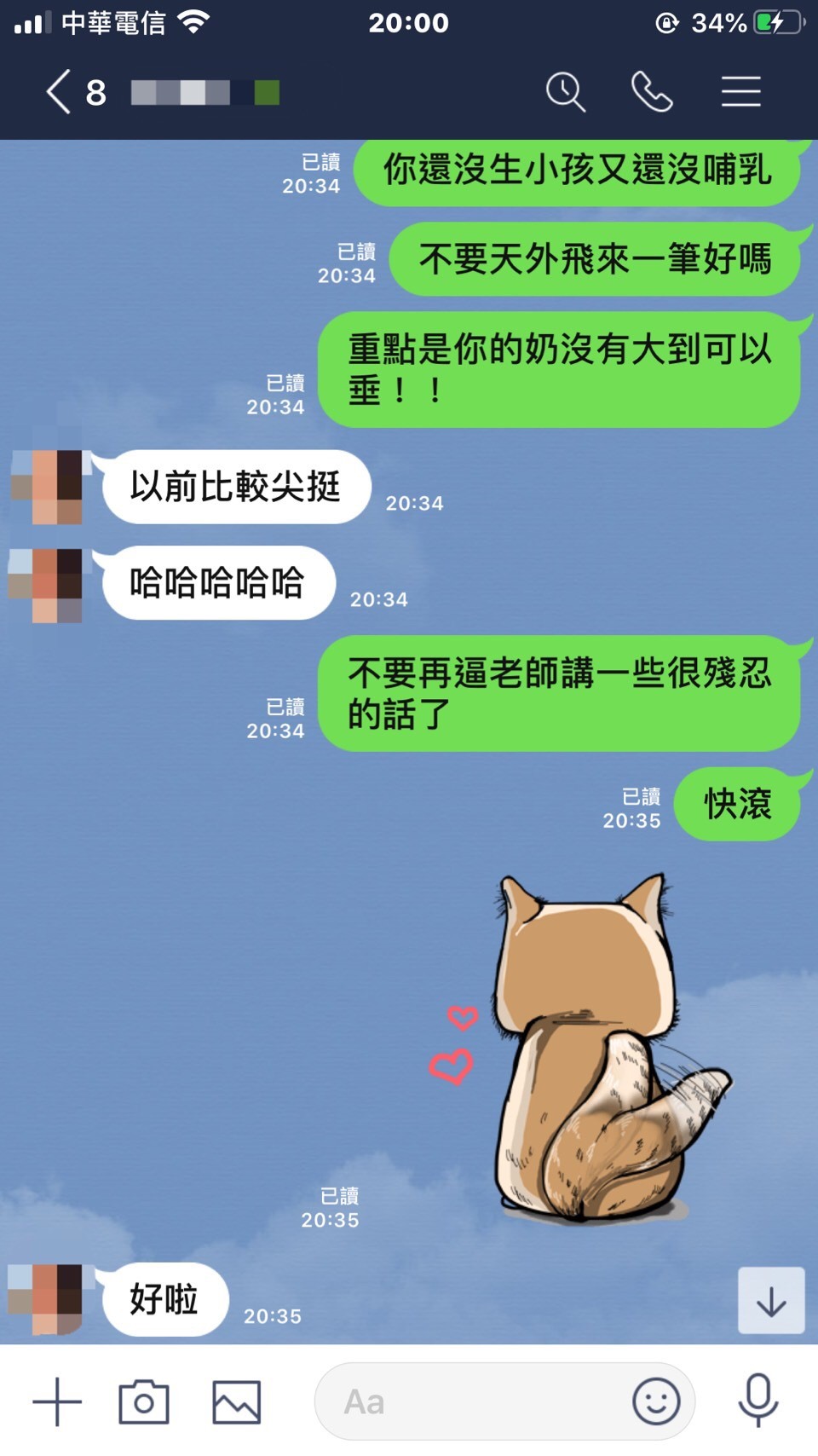818x1456 pixels.
Task: Open the photo gallery picker
Action: (236, 1401)
